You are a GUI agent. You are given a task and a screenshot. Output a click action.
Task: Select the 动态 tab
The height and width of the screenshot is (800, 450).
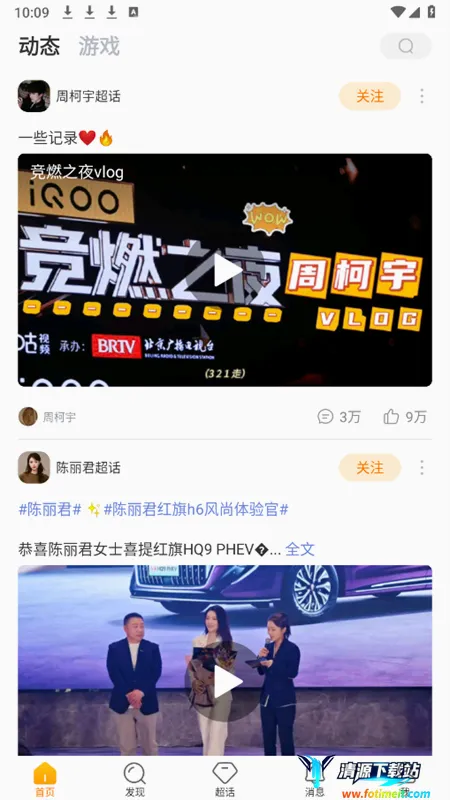[x=39, y=46]
